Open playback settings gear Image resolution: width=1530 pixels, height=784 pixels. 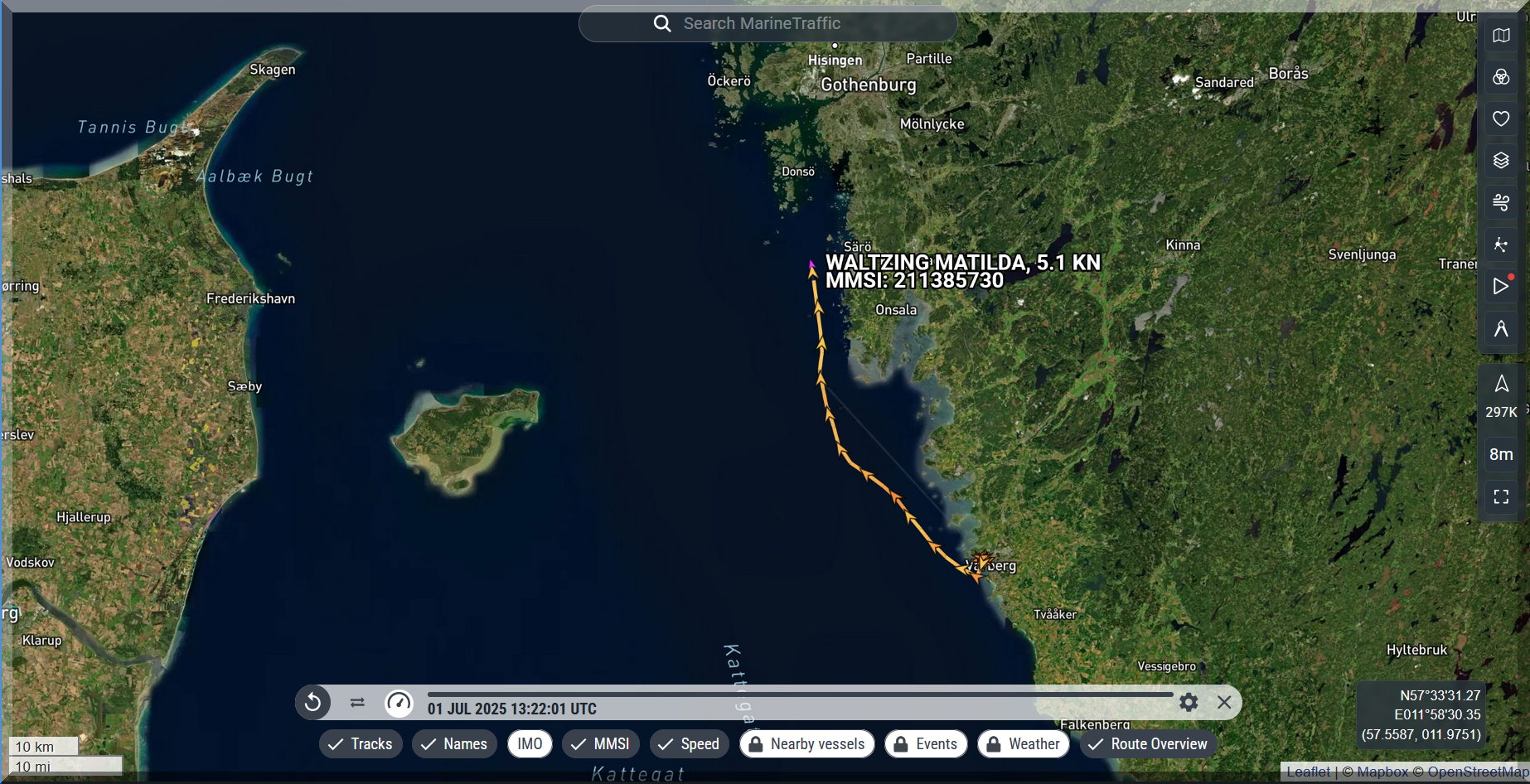pyautogui.click(x=1189, y=703)
